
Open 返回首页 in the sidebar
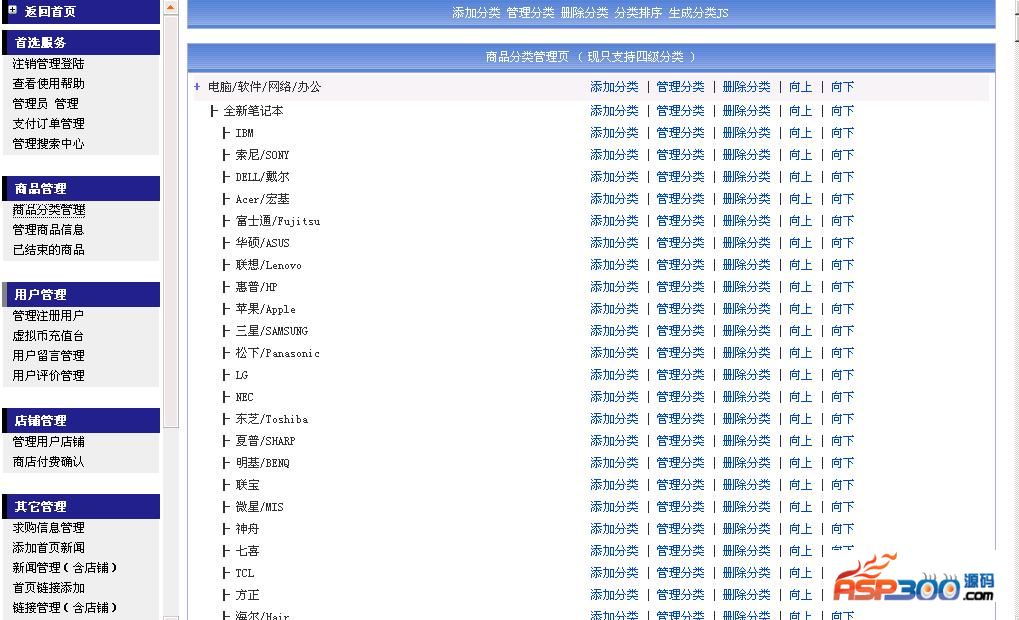[x=50, y=12]
